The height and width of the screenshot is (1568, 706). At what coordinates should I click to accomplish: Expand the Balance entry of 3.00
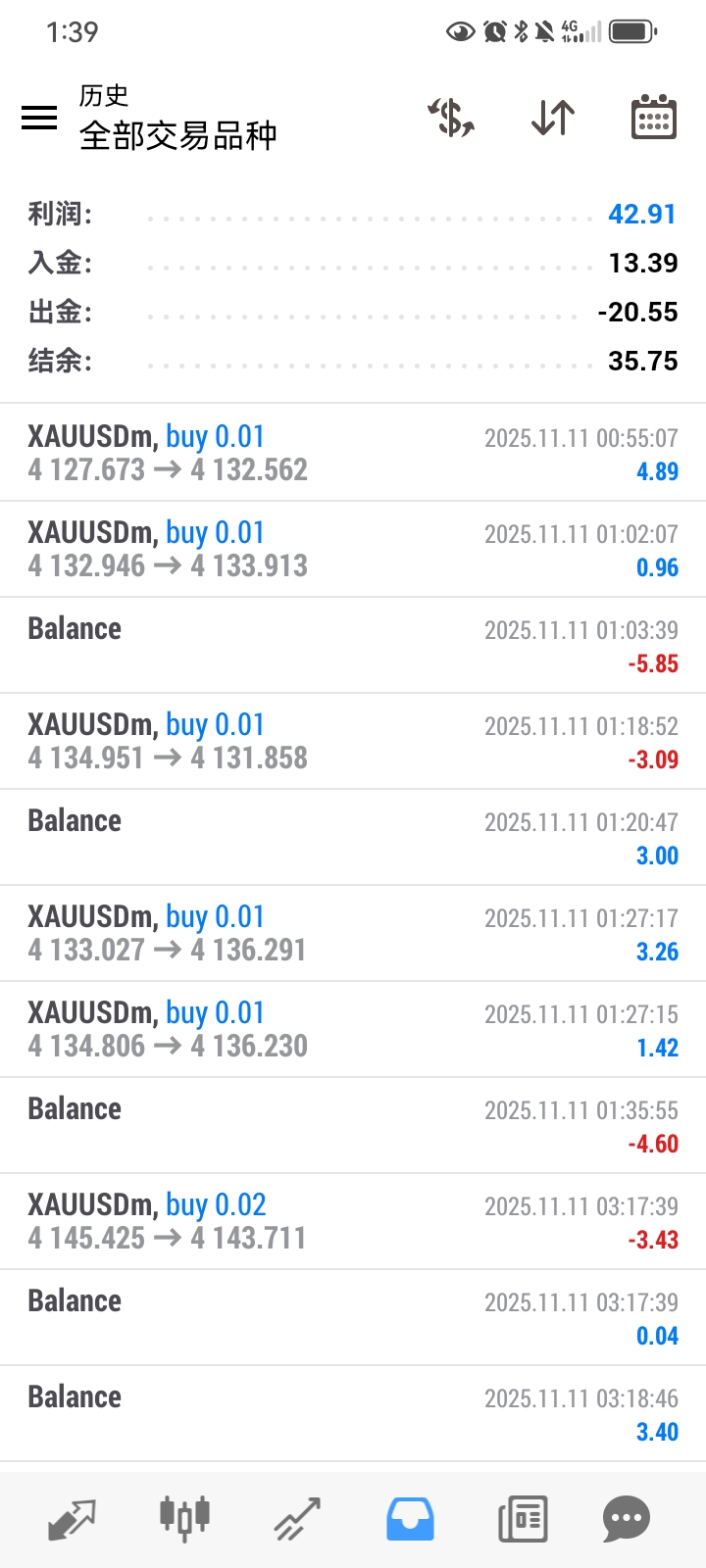(353, 837)
